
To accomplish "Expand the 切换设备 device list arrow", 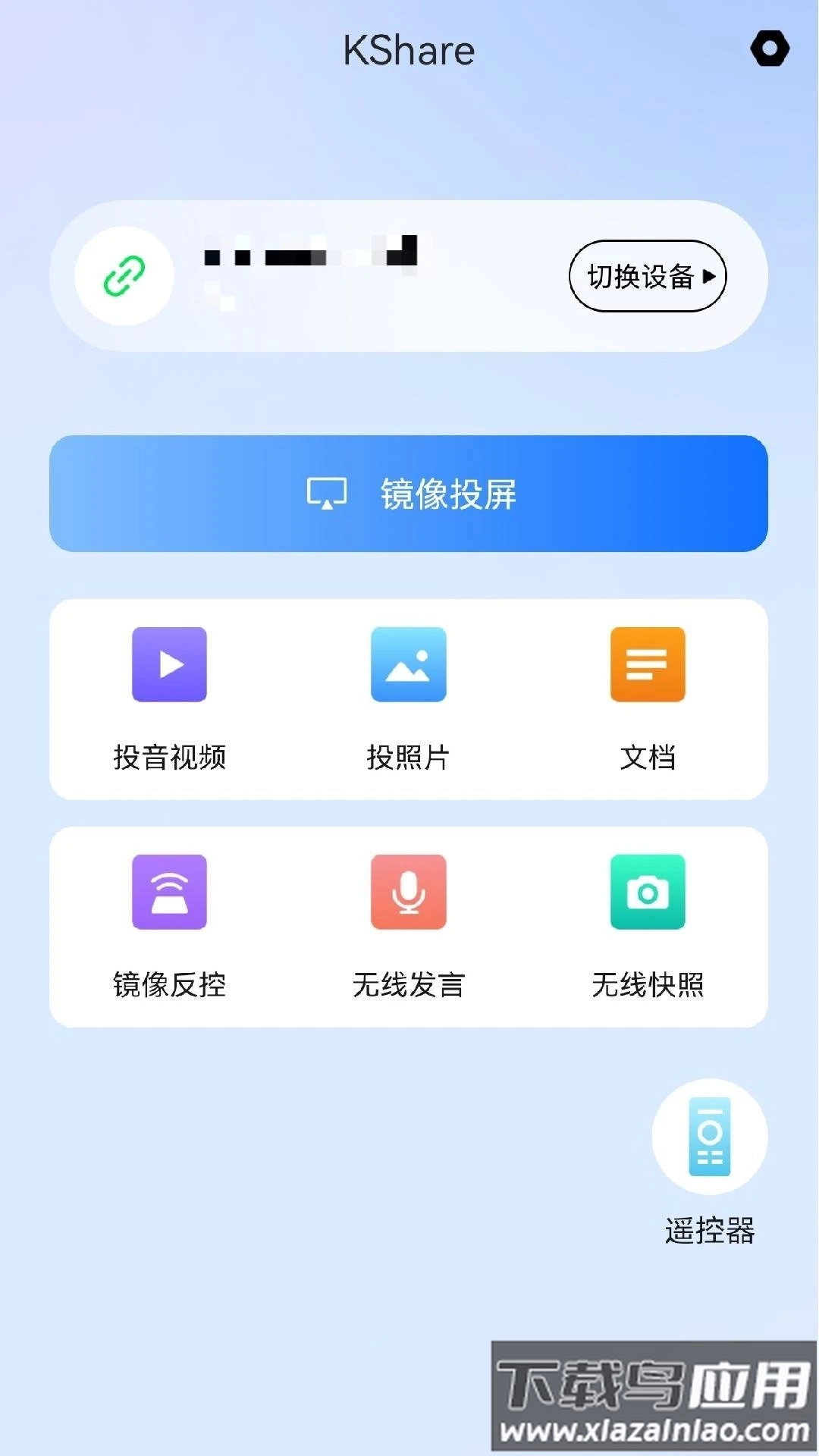I will [x=709, y=278].
